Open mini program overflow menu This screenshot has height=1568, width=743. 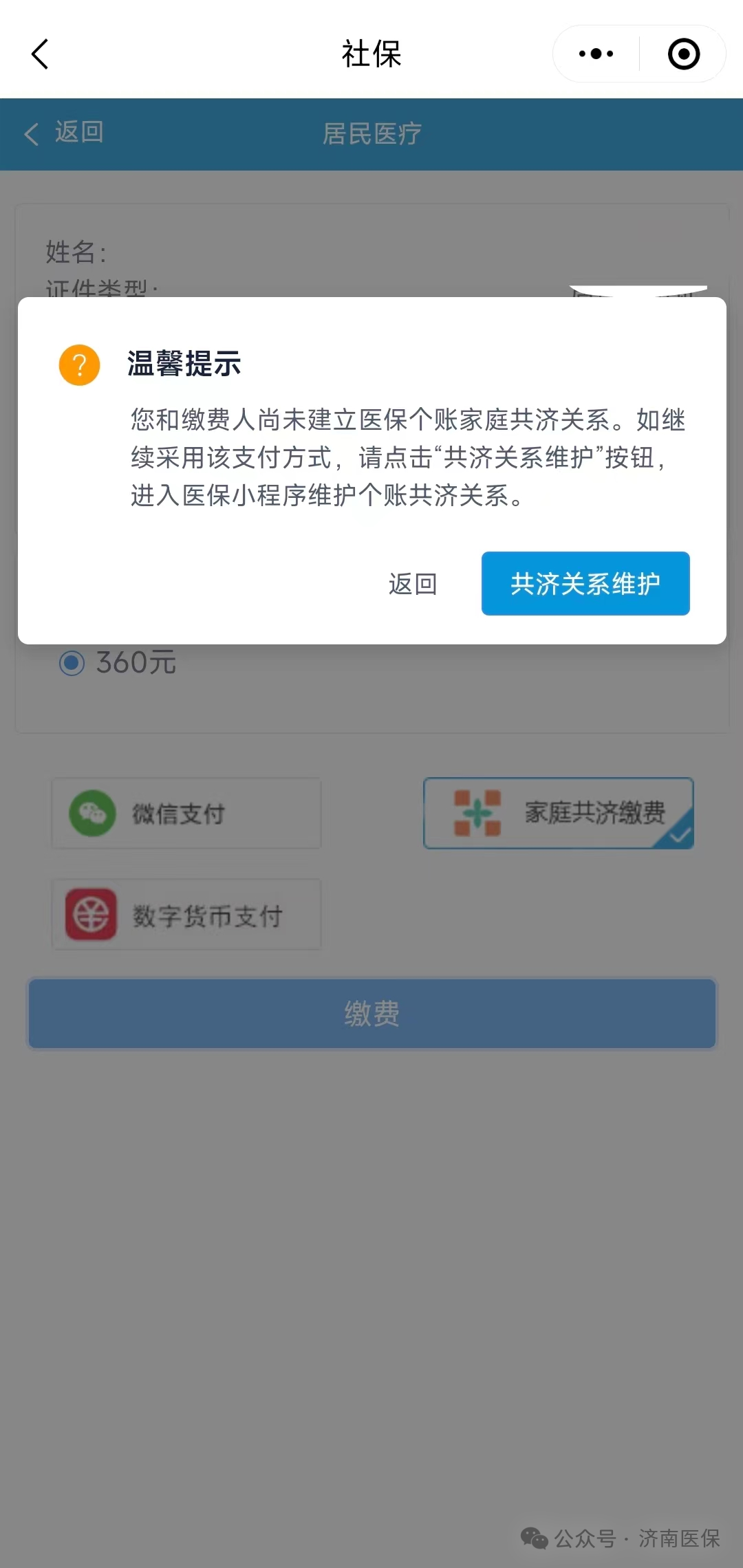coord(596,54)
